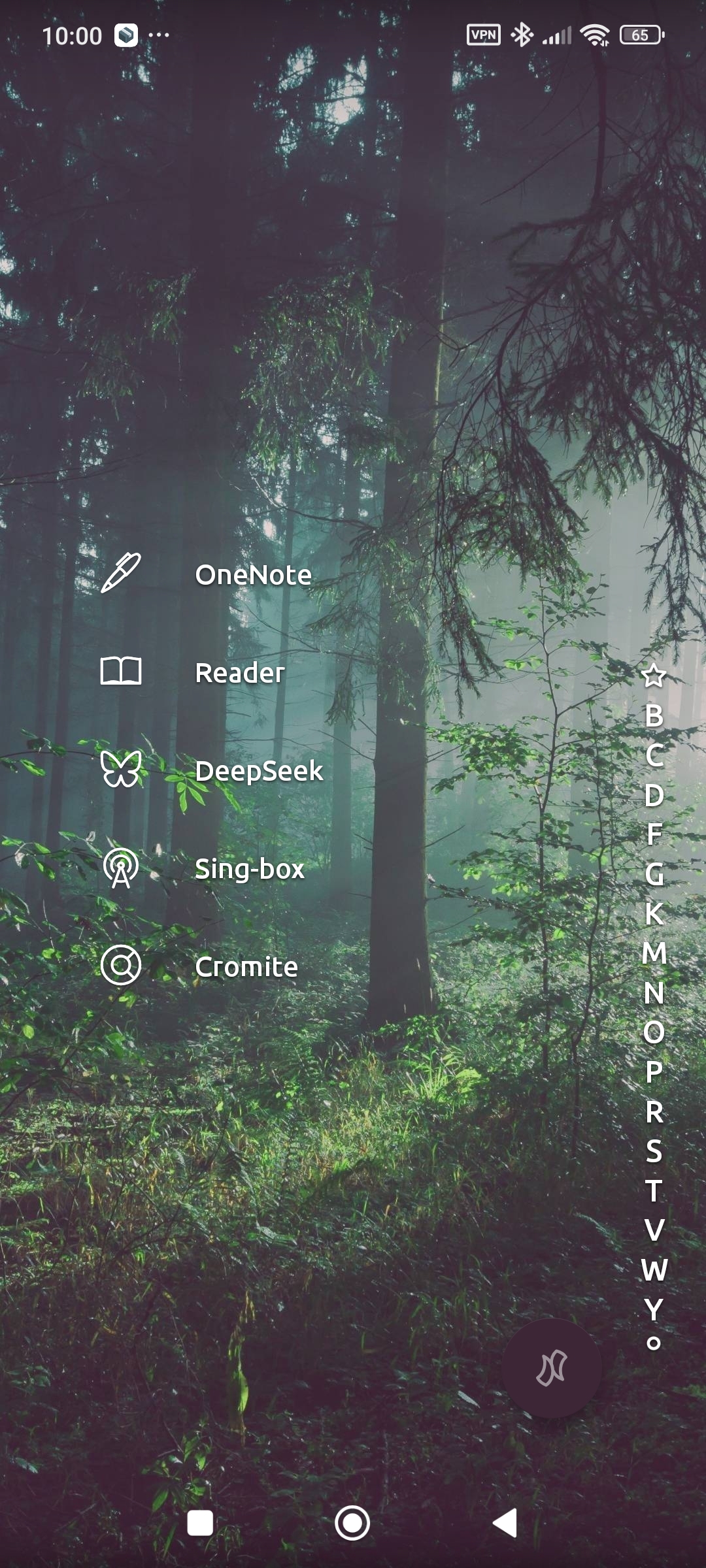Open recent apps overview

(200, 1523)
